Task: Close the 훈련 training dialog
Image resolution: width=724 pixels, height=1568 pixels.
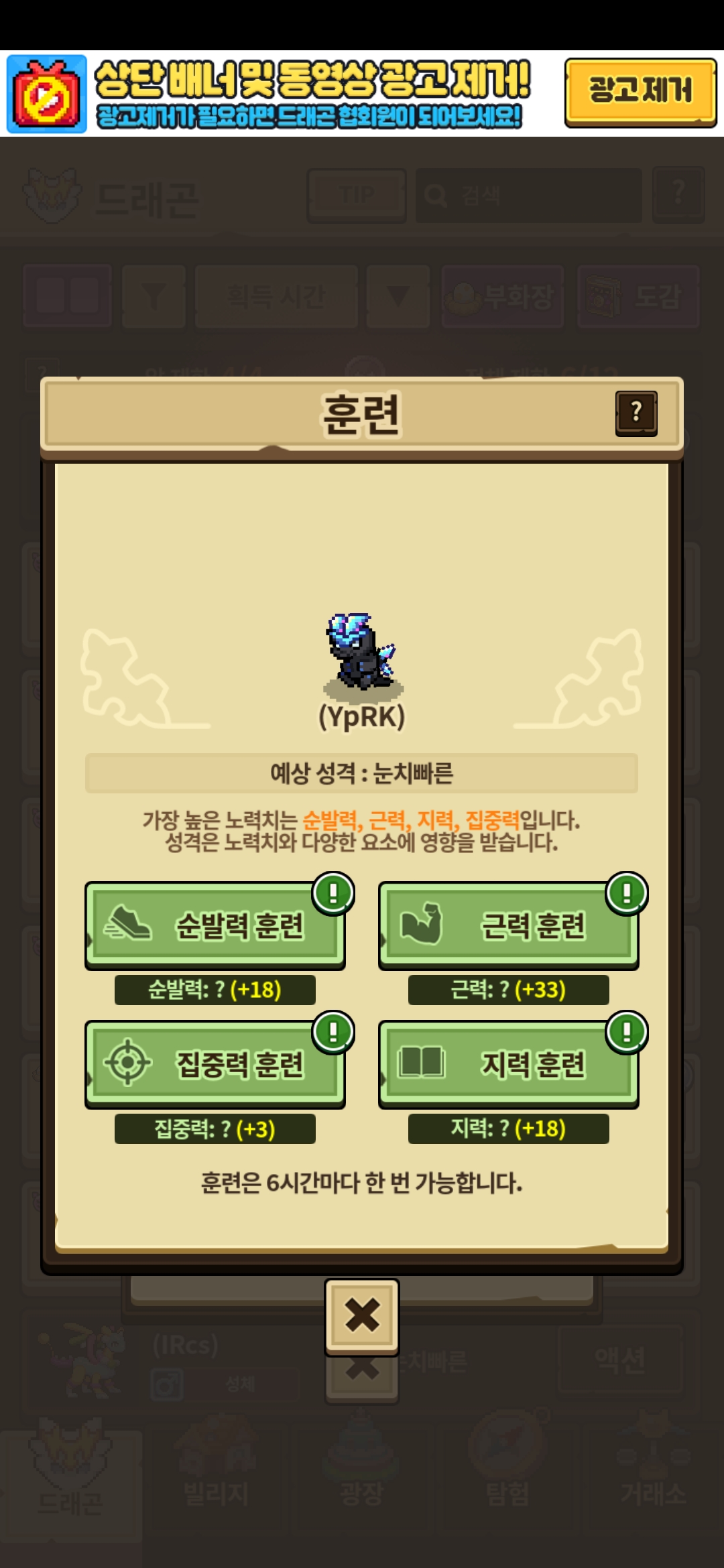Action: (362, 1315)
